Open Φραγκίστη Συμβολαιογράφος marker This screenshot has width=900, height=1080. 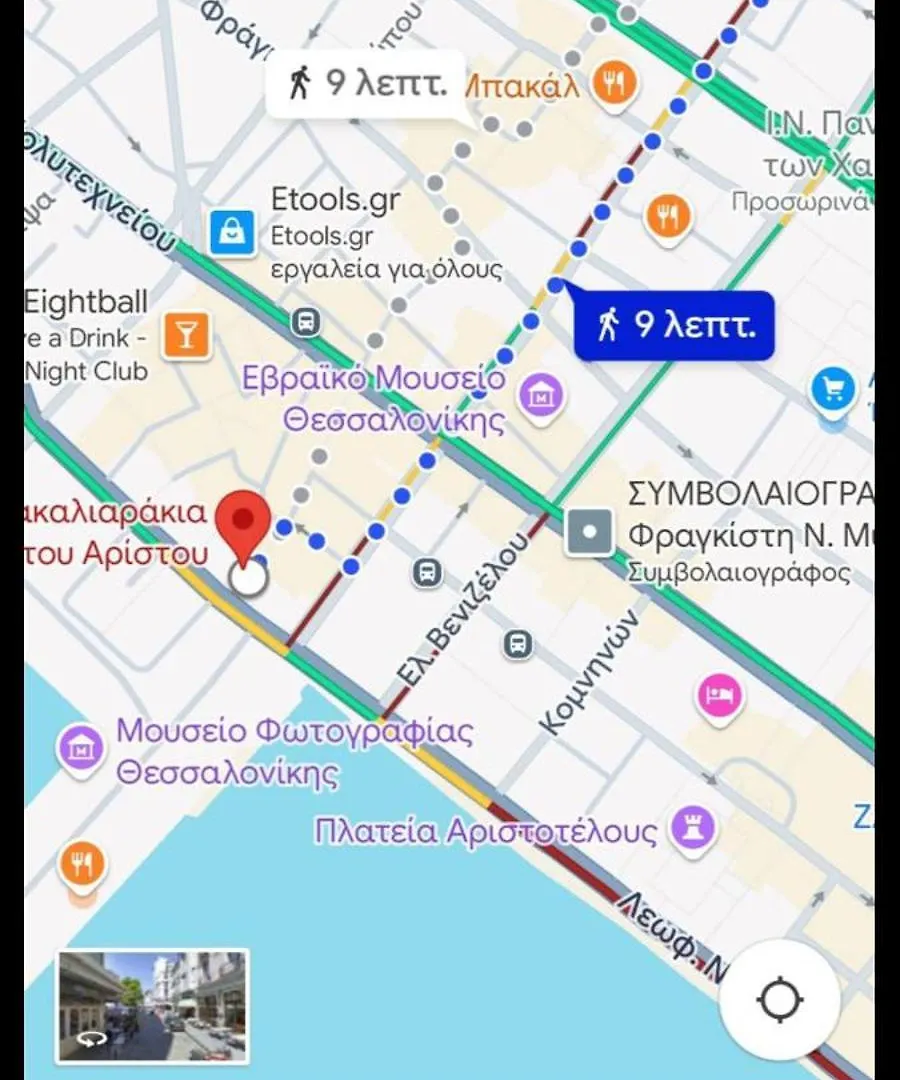(x=589, y=532)
